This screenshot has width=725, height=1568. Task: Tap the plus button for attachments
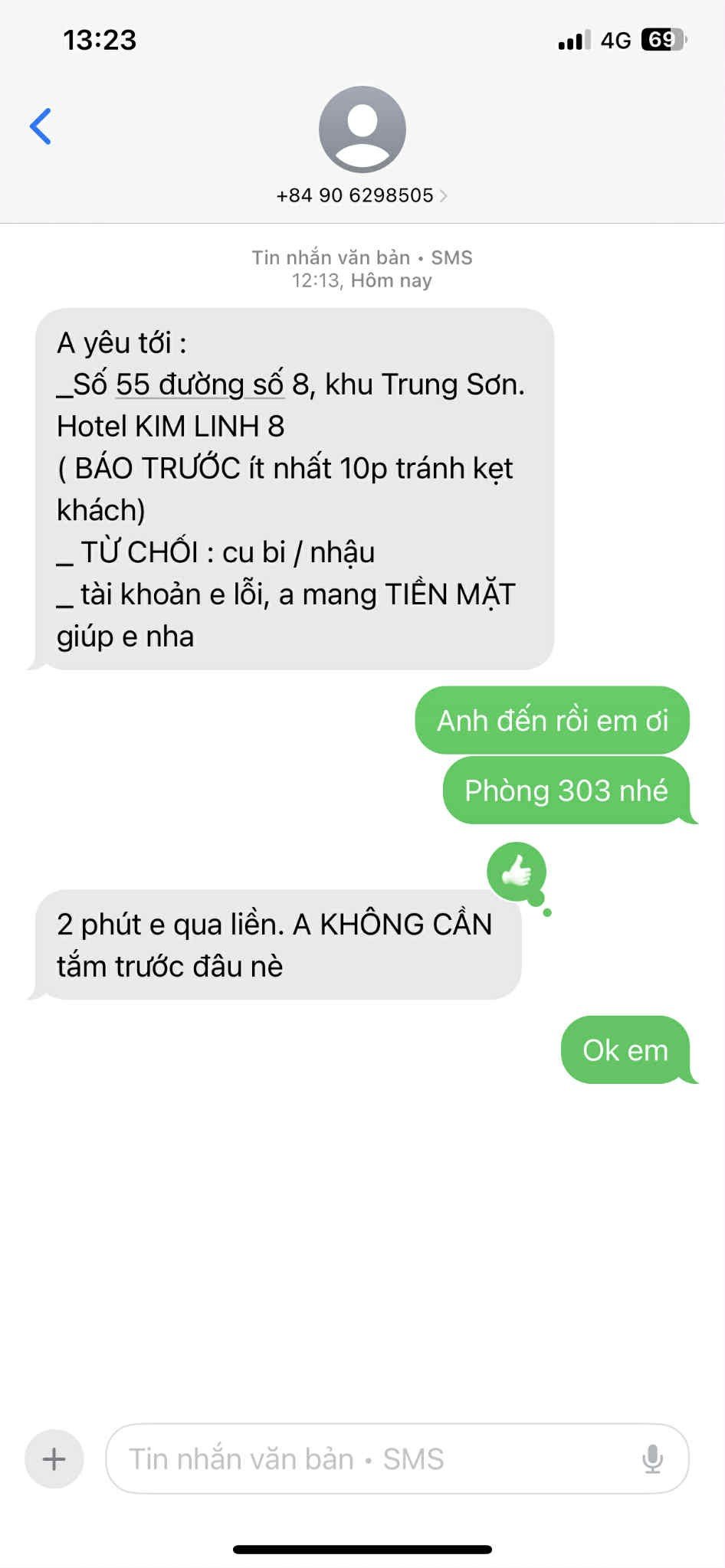(54, 1458)
